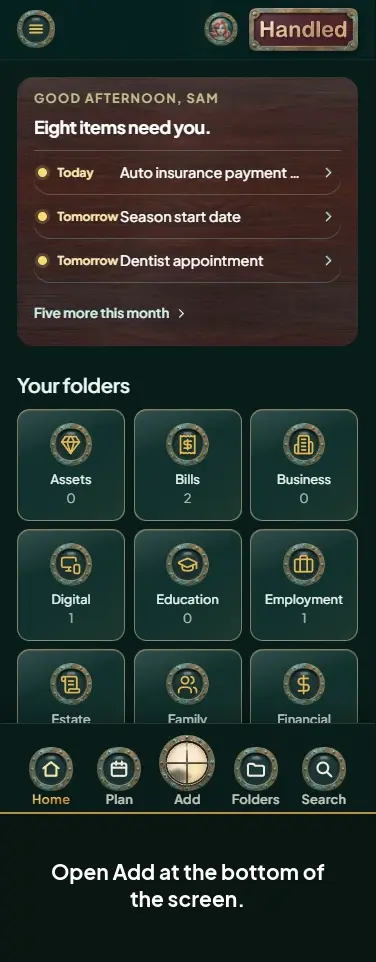The height and width of the screenshot is (962, 376).
Task: Open the Auto insurance payment item
Action: 187,173
